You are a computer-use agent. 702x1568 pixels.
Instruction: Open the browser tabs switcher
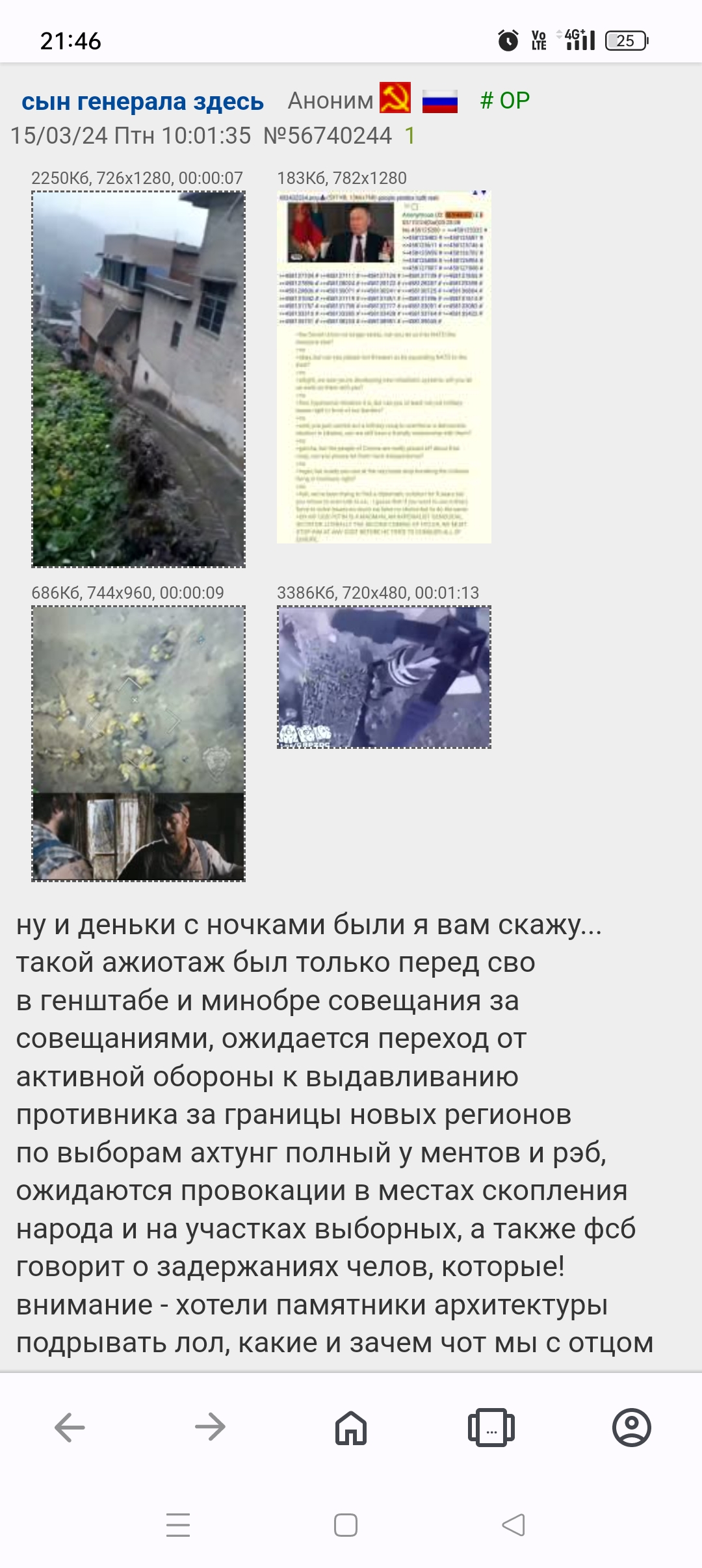pos(491,1427)
